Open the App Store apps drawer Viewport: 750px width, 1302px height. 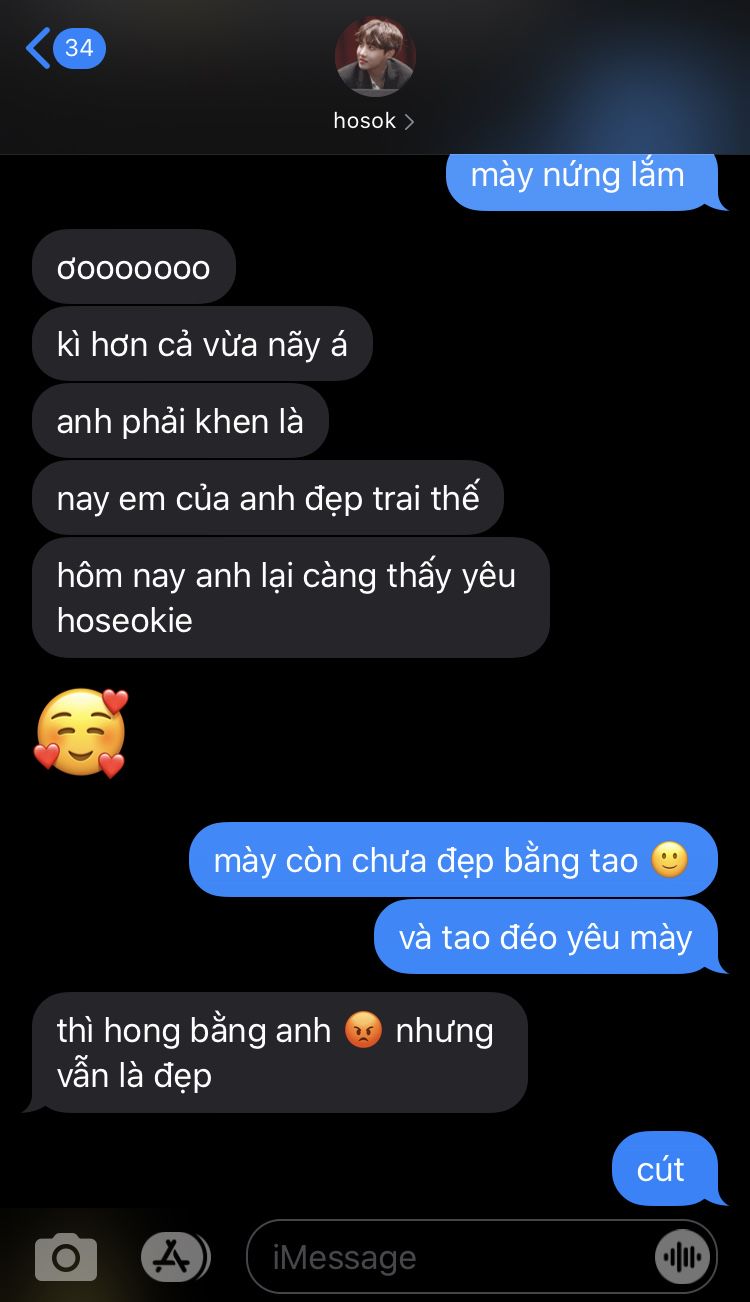(x=172, y=1256)
